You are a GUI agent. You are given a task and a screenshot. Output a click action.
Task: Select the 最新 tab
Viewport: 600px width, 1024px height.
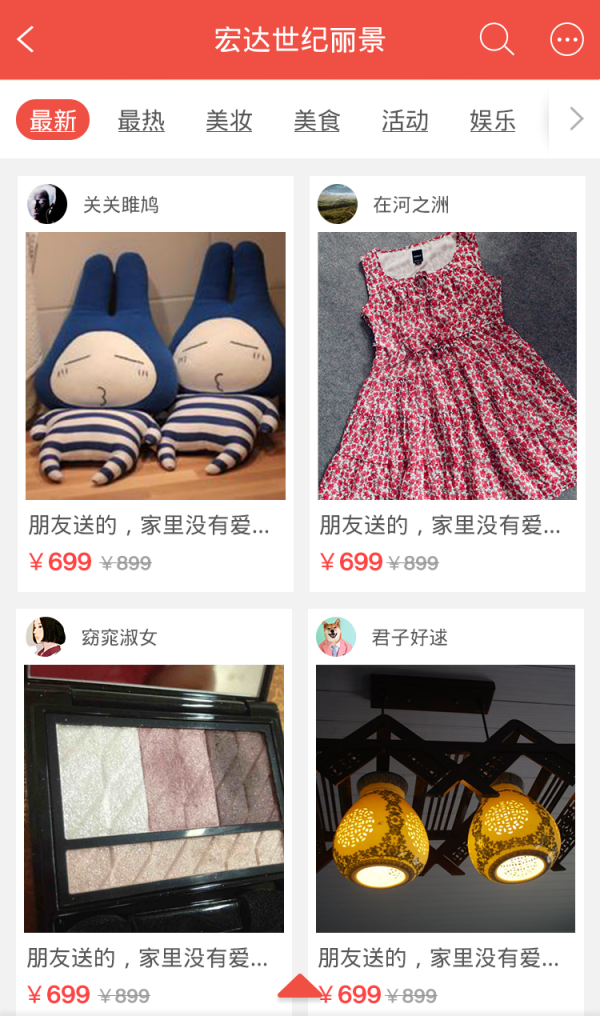coord(53,121)
